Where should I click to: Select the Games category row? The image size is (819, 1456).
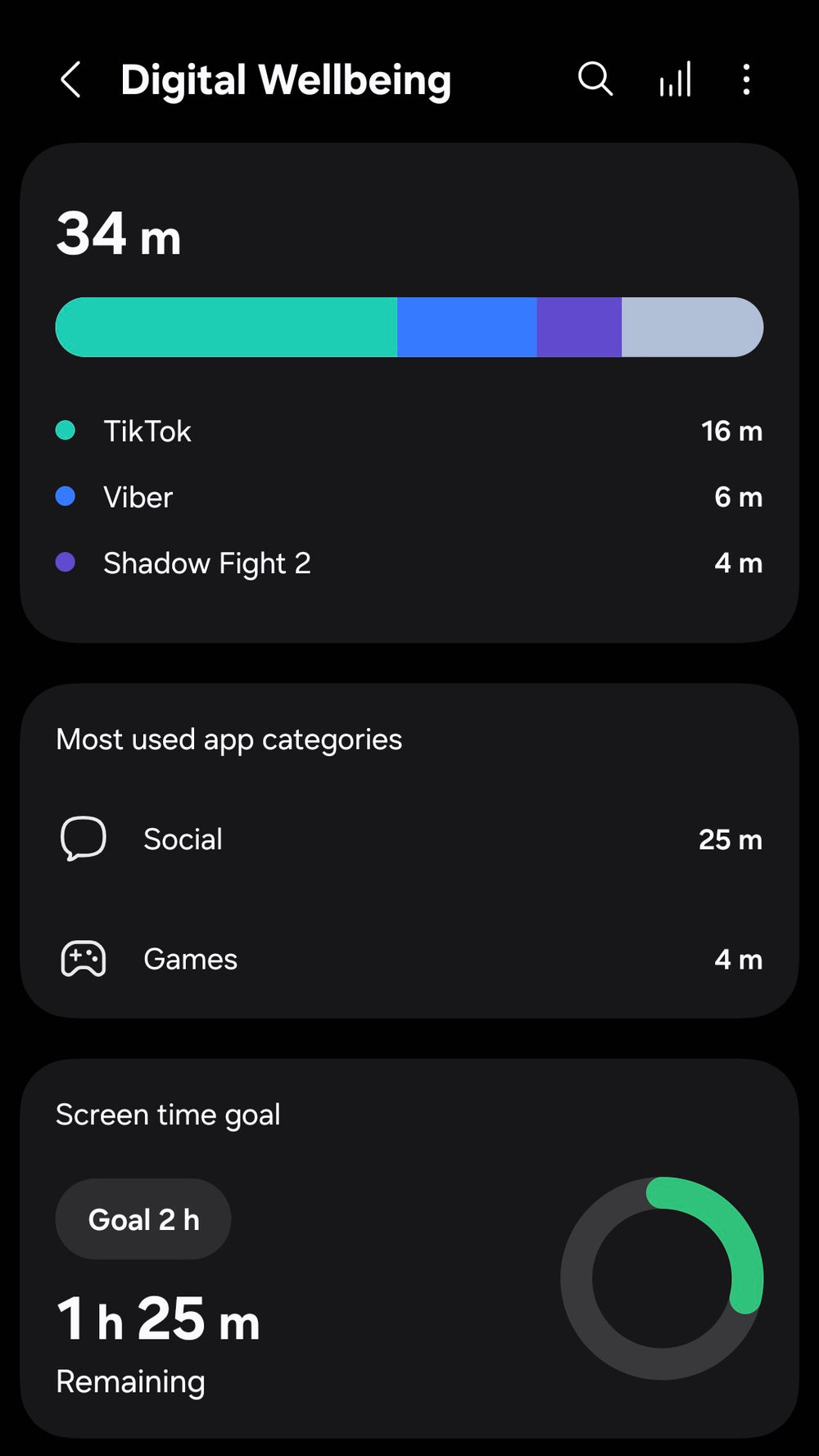tap(409, 959)
